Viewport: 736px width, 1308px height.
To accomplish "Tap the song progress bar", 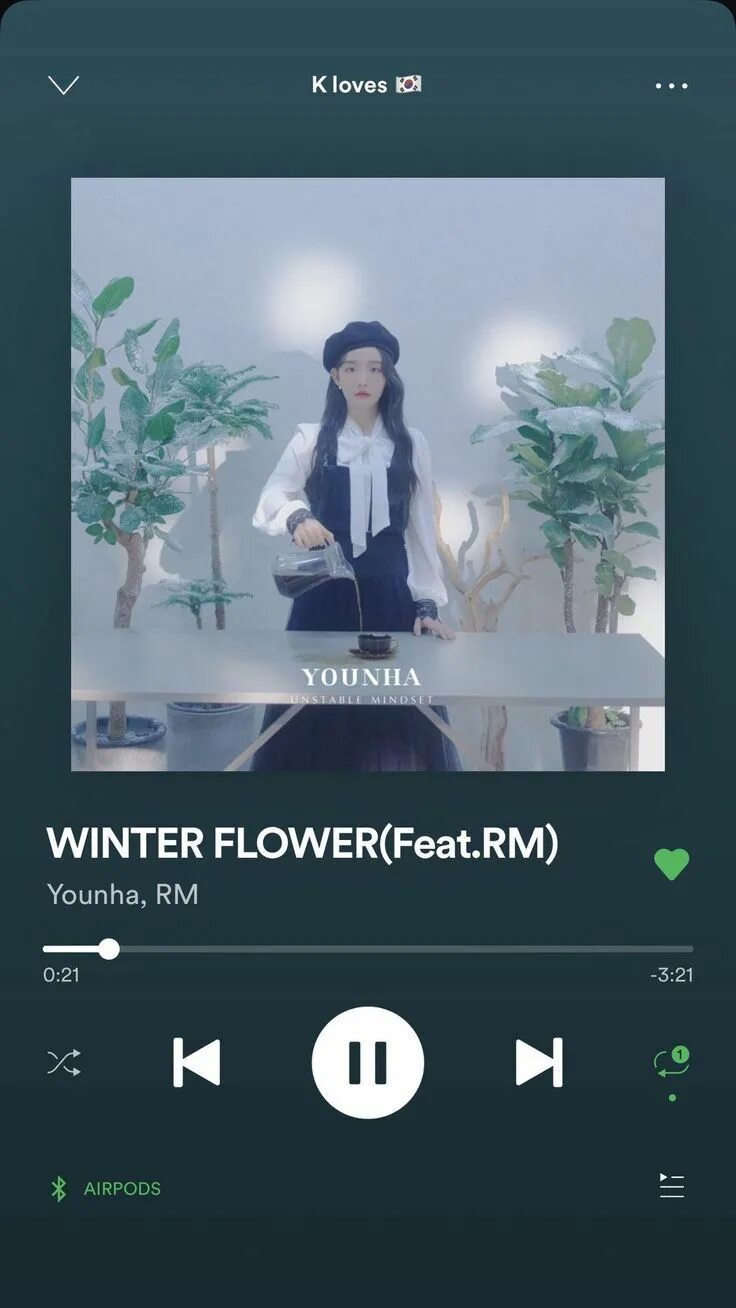I will point(368,949).
